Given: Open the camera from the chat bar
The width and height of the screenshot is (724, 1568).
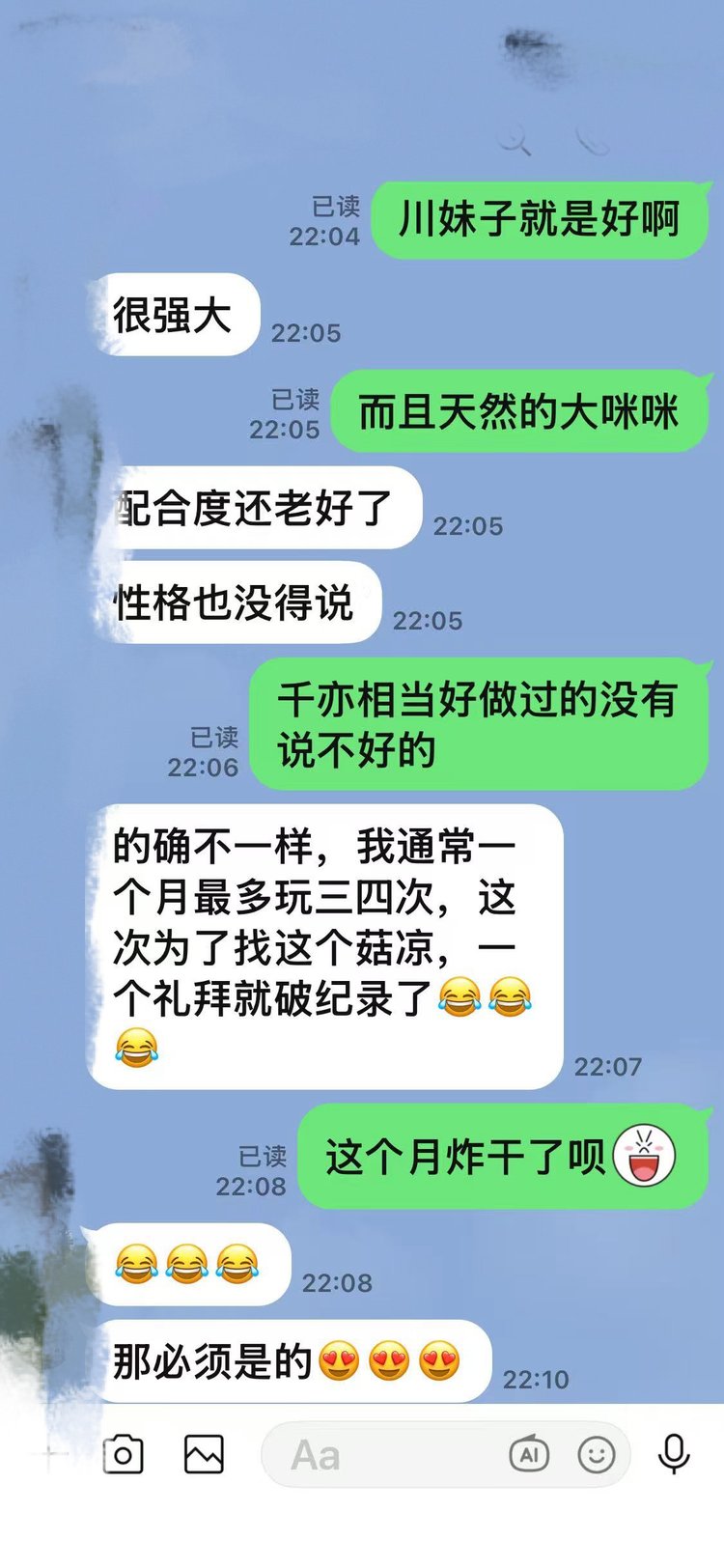Looking at the screenshot, I should [124, 1454].
